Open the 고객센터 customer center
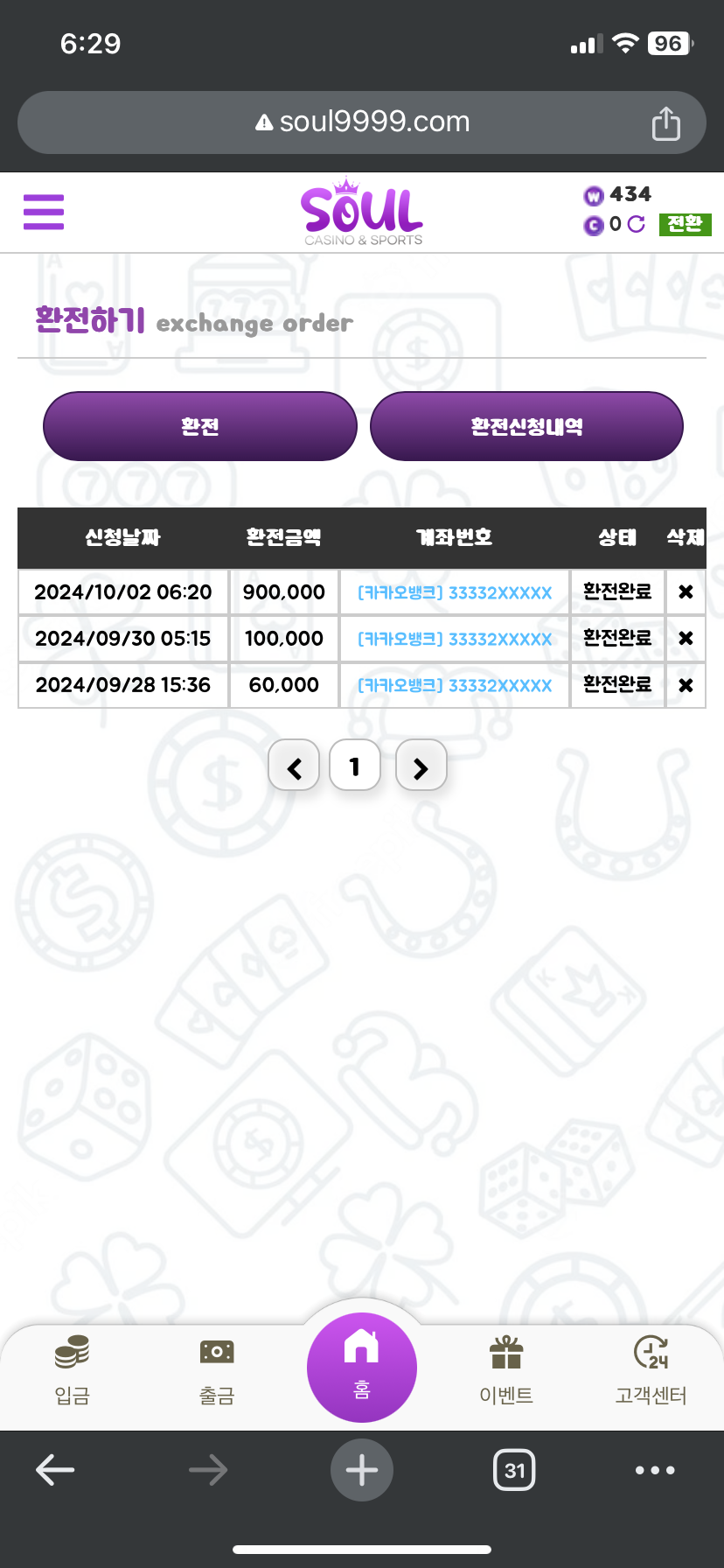Image resolution: width=724 pixels, height=1568 pixels. [651, 1370]
